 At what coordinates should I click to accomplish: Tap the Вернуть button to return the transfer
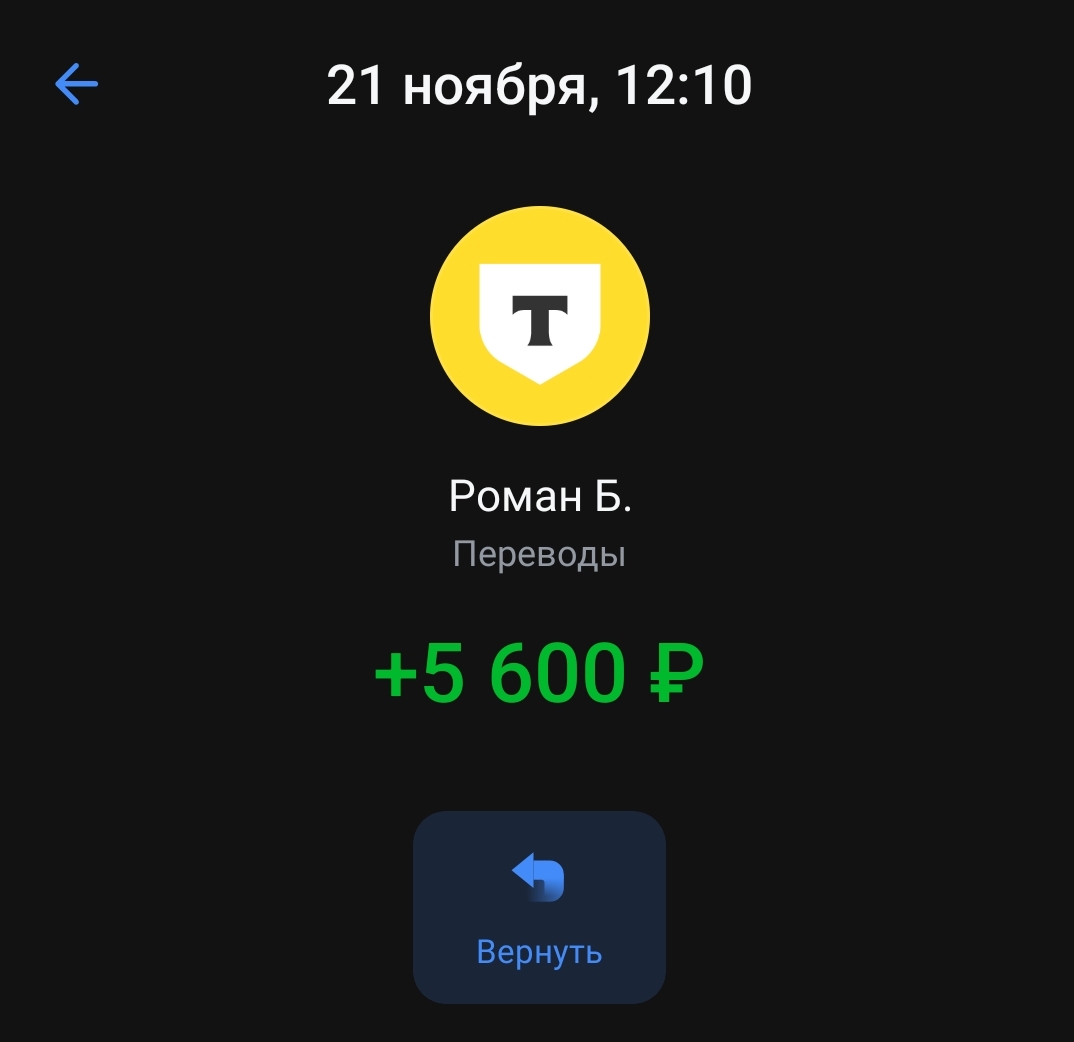coord(539,907)
